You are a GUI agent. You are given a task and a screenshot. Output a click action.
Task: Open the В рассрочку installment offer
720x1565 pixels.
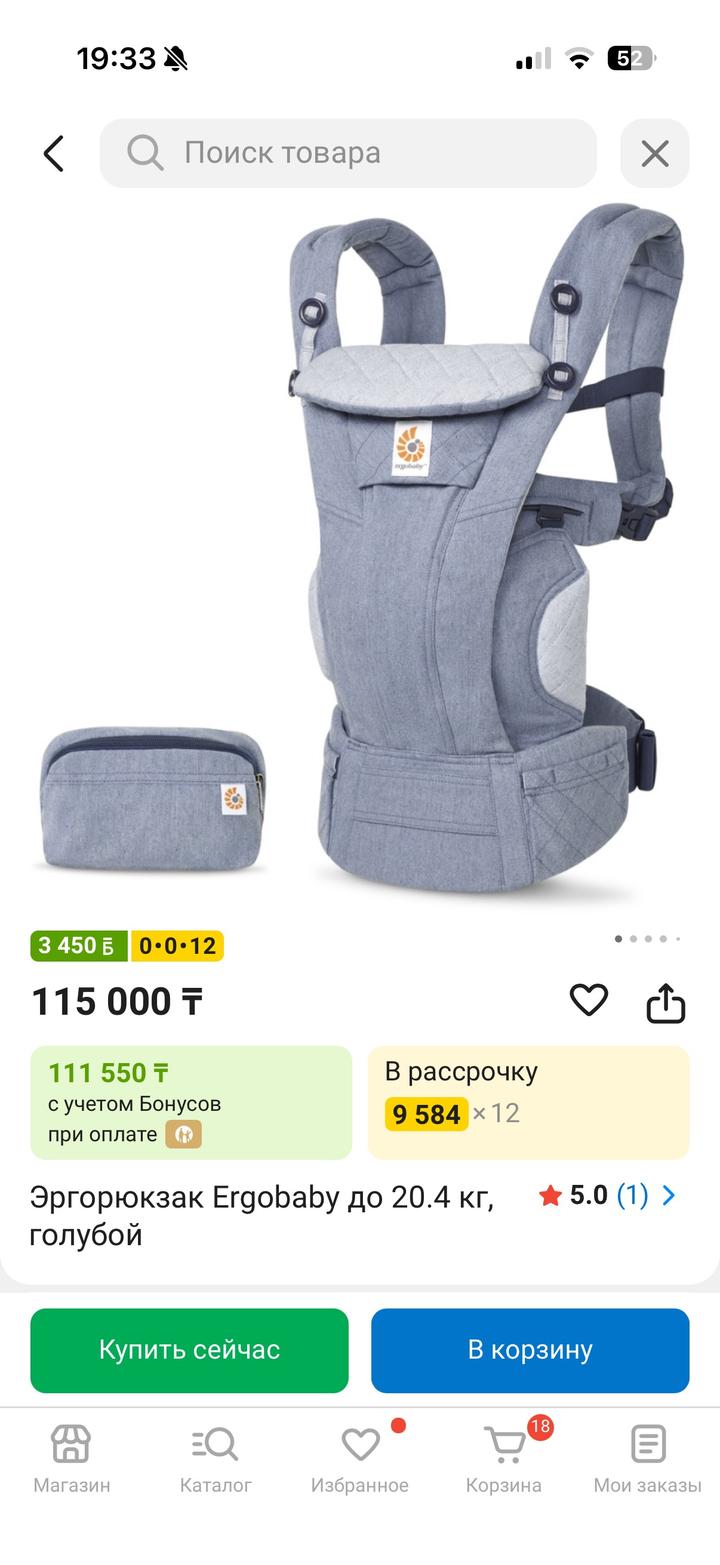point(528,1102)
